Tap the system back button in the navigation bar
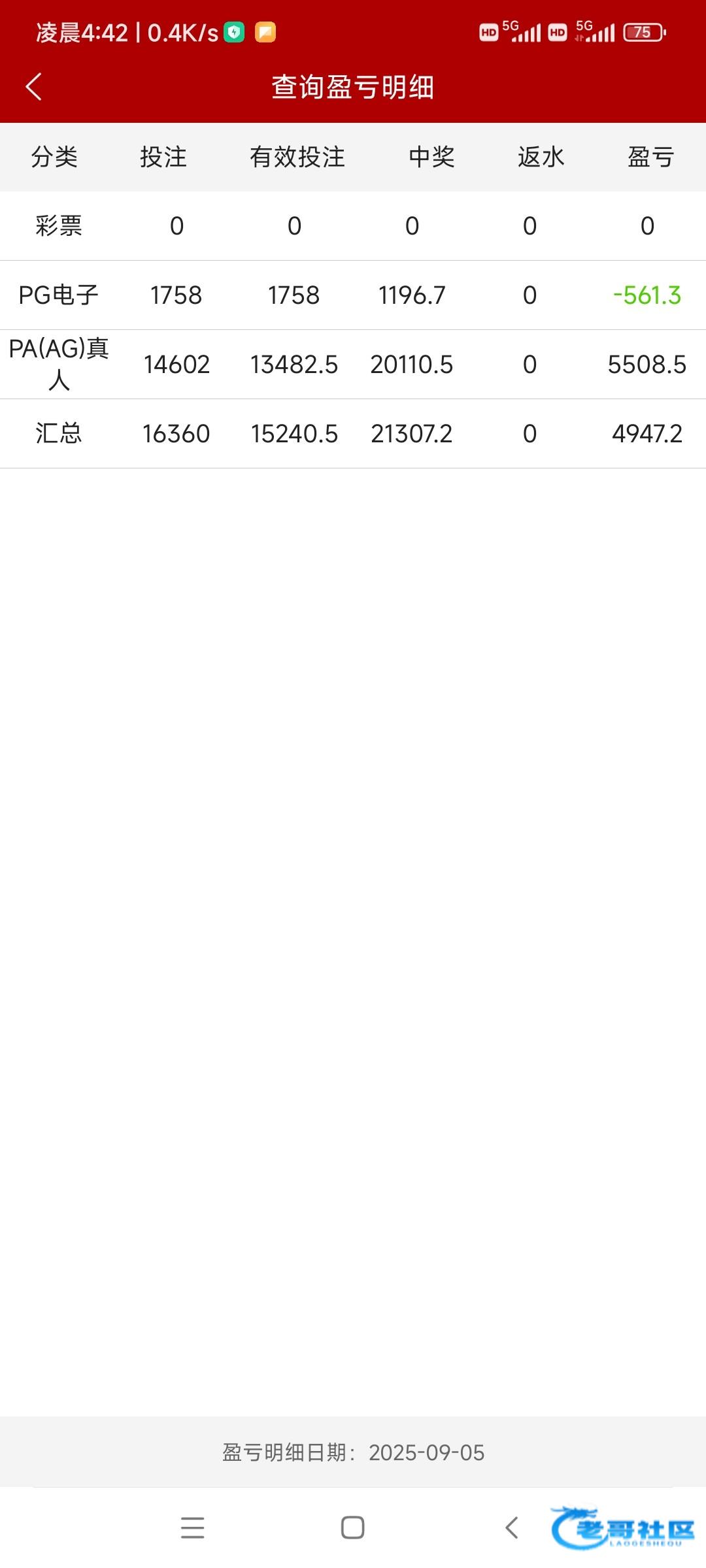Viewport: 706px width, 1568px height. tap(512, 1528)
